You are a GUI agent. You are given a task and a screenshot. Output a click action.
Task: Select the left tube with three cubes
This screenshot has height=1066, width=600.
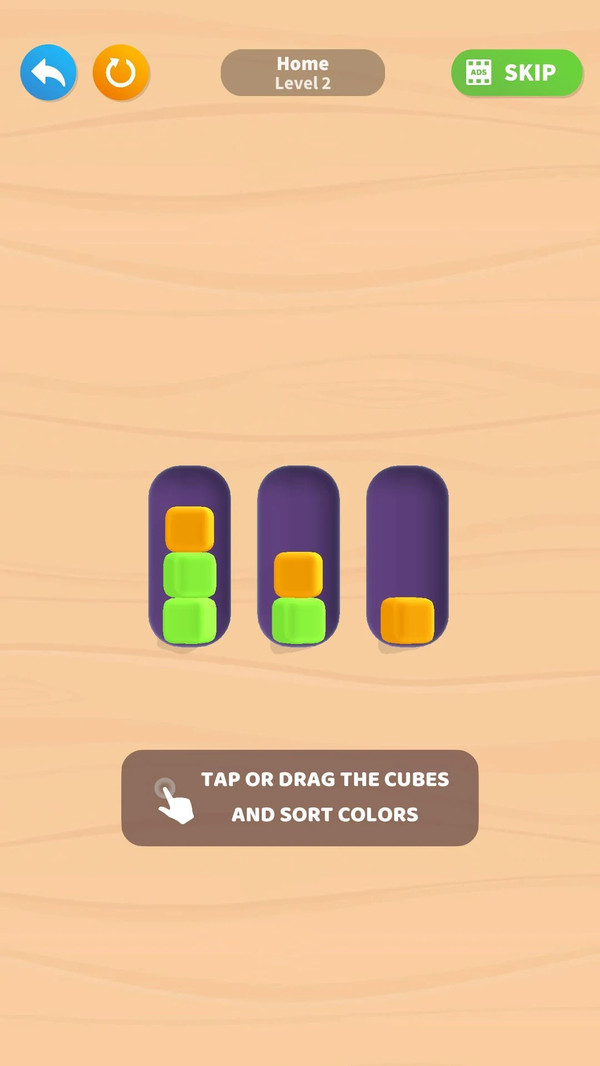[x=190, y=556]
